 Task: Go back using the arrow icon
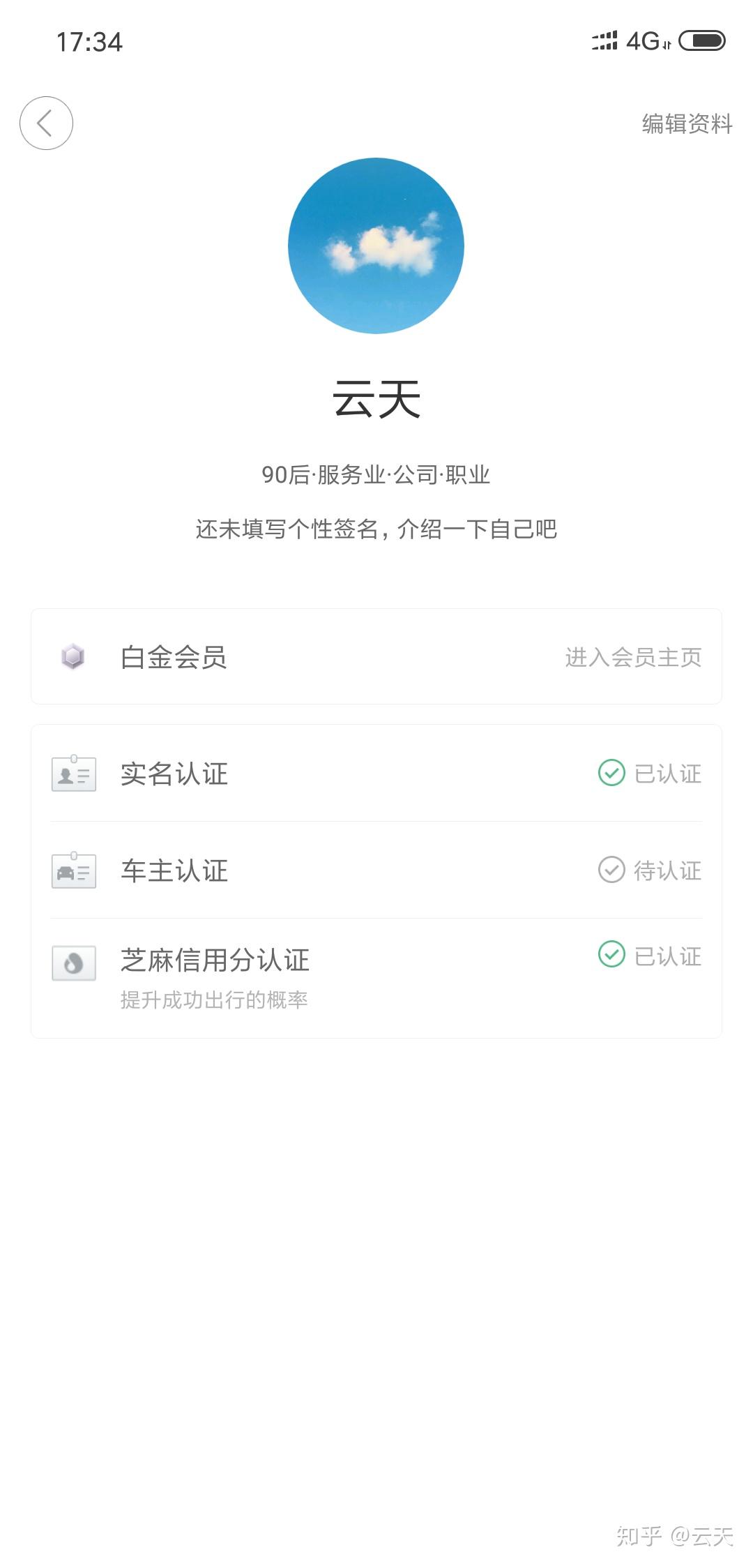click(x=46, y=123)
